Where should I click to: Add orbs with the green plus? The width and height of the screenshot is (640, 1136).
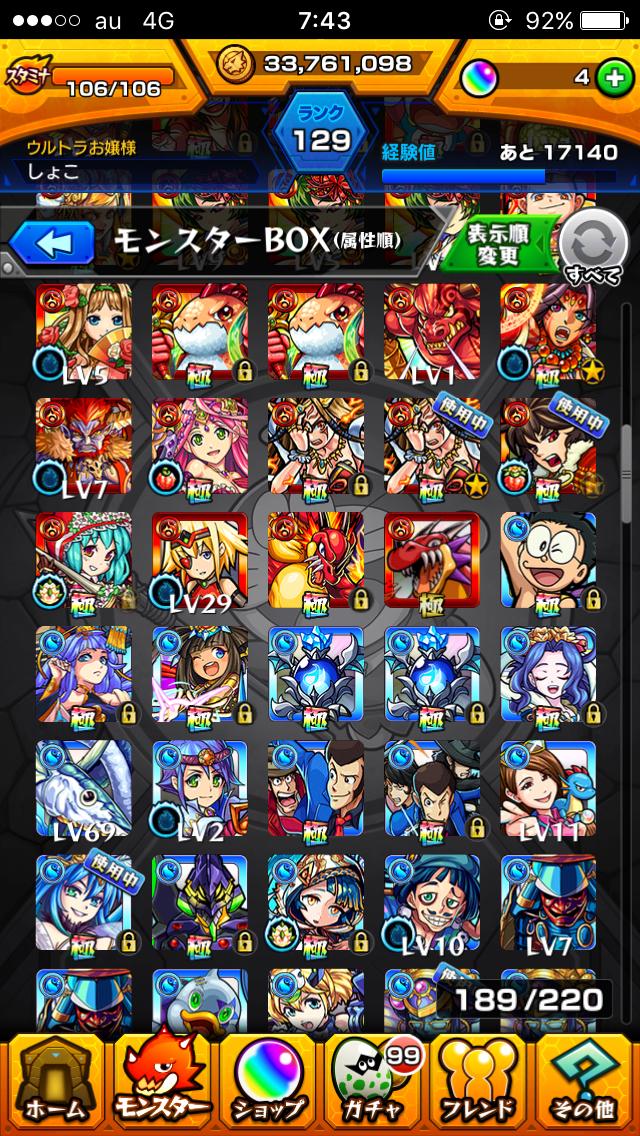click(x=614, y=78)
